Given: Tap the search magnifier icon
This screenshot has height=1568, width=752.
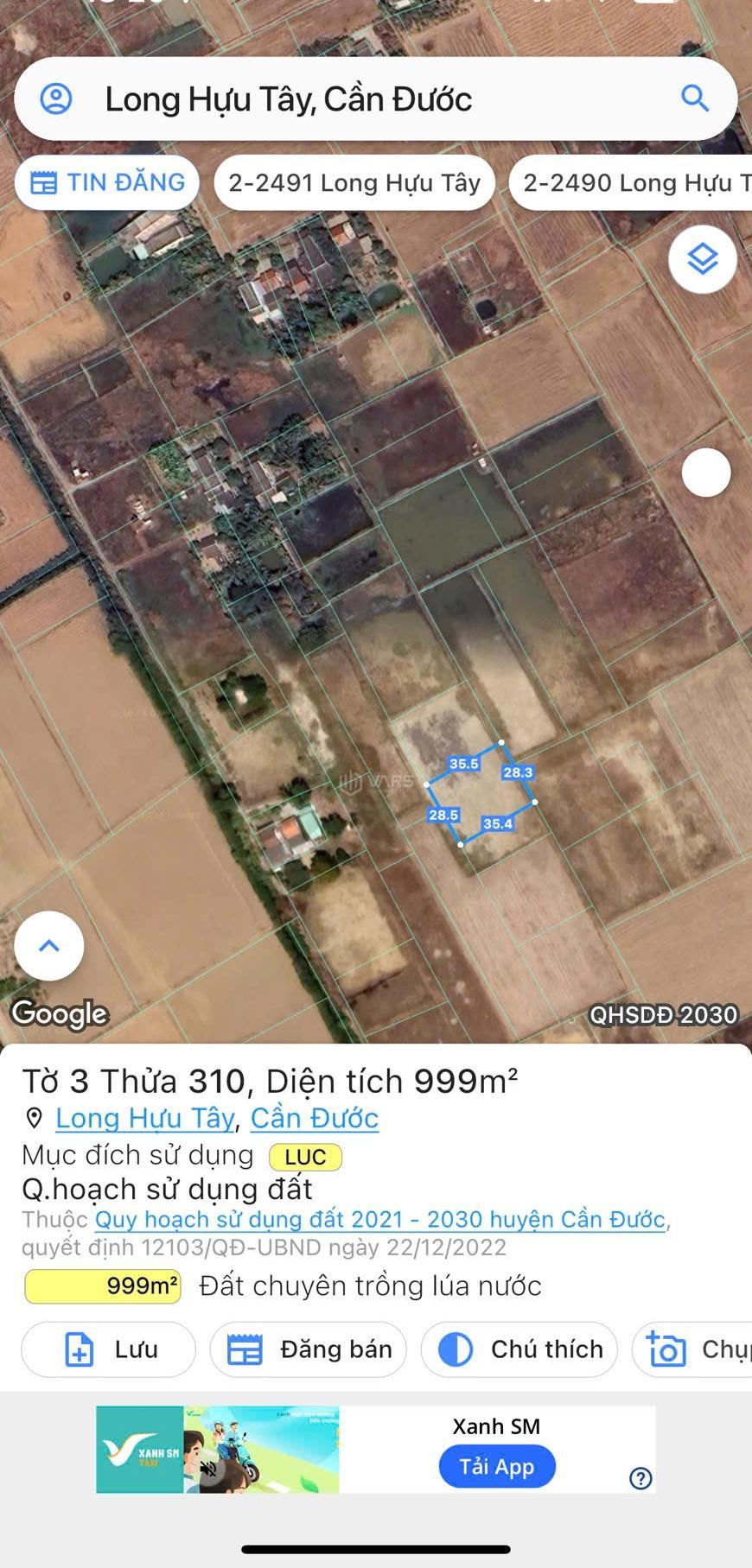Looking at the screenshot, I should coord(695,98).
